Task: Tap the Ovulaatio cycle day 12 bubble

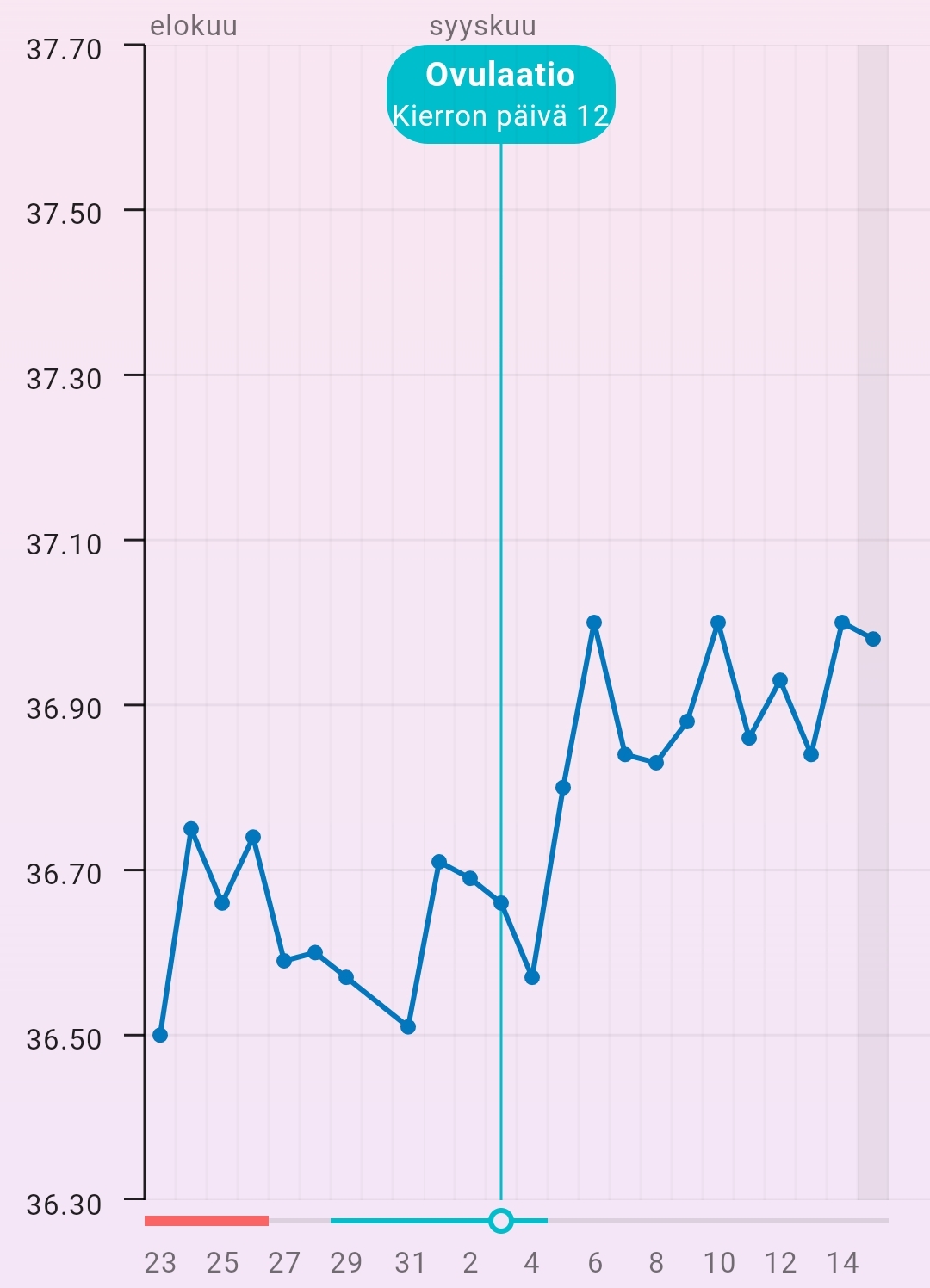Action: click(500, 94)
